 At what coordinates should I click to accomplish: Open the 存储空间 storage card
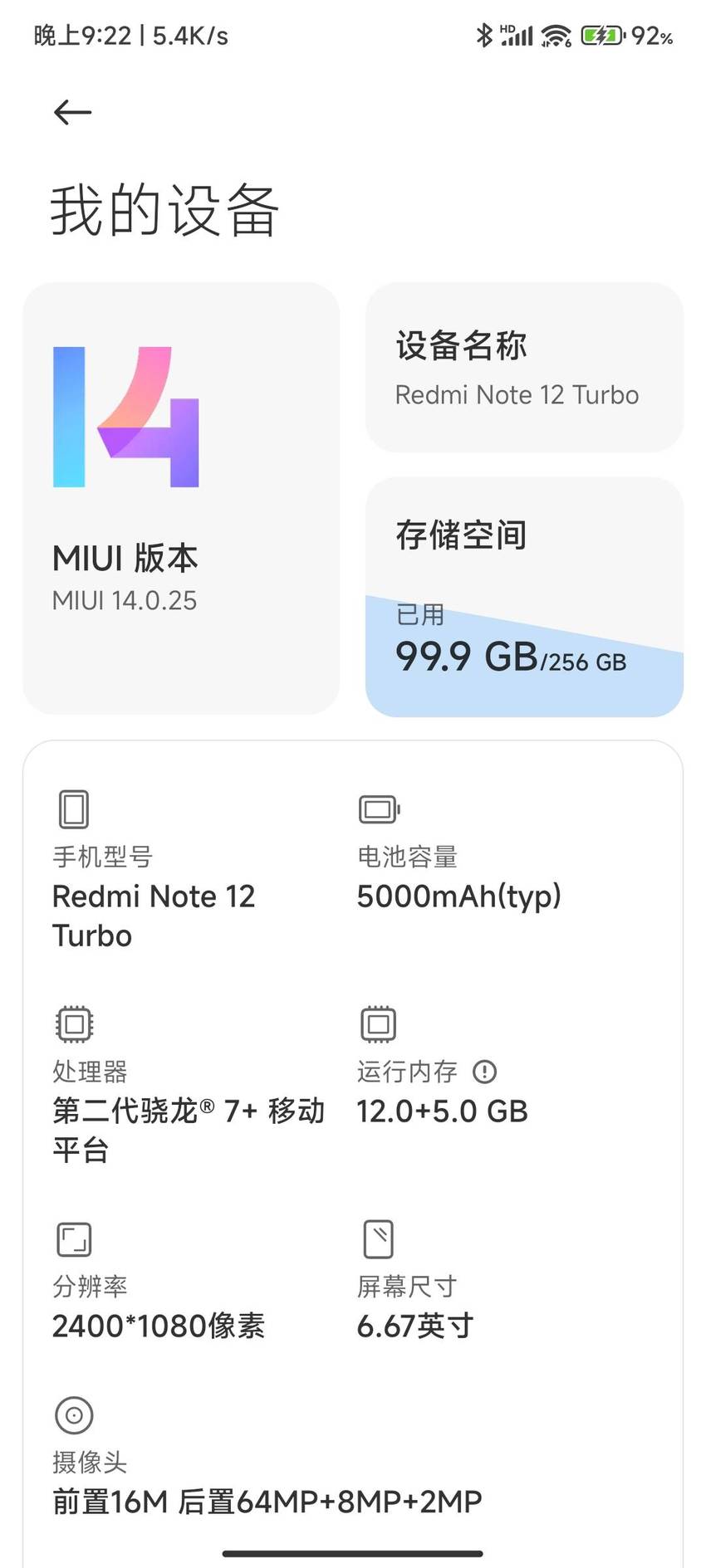coord(524,597)
